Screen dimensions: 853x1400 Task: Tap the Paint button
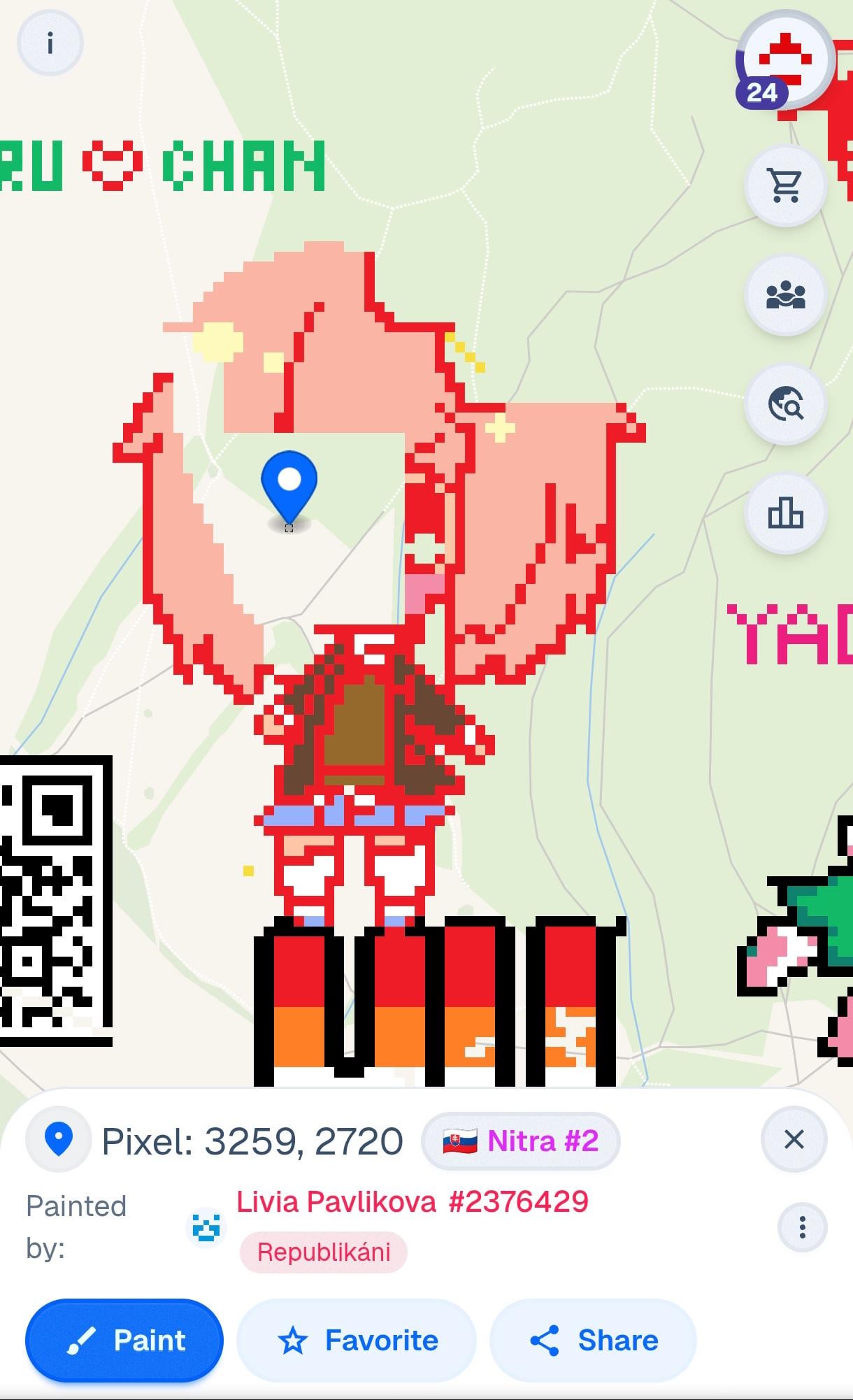click(x=124, y=1341)
